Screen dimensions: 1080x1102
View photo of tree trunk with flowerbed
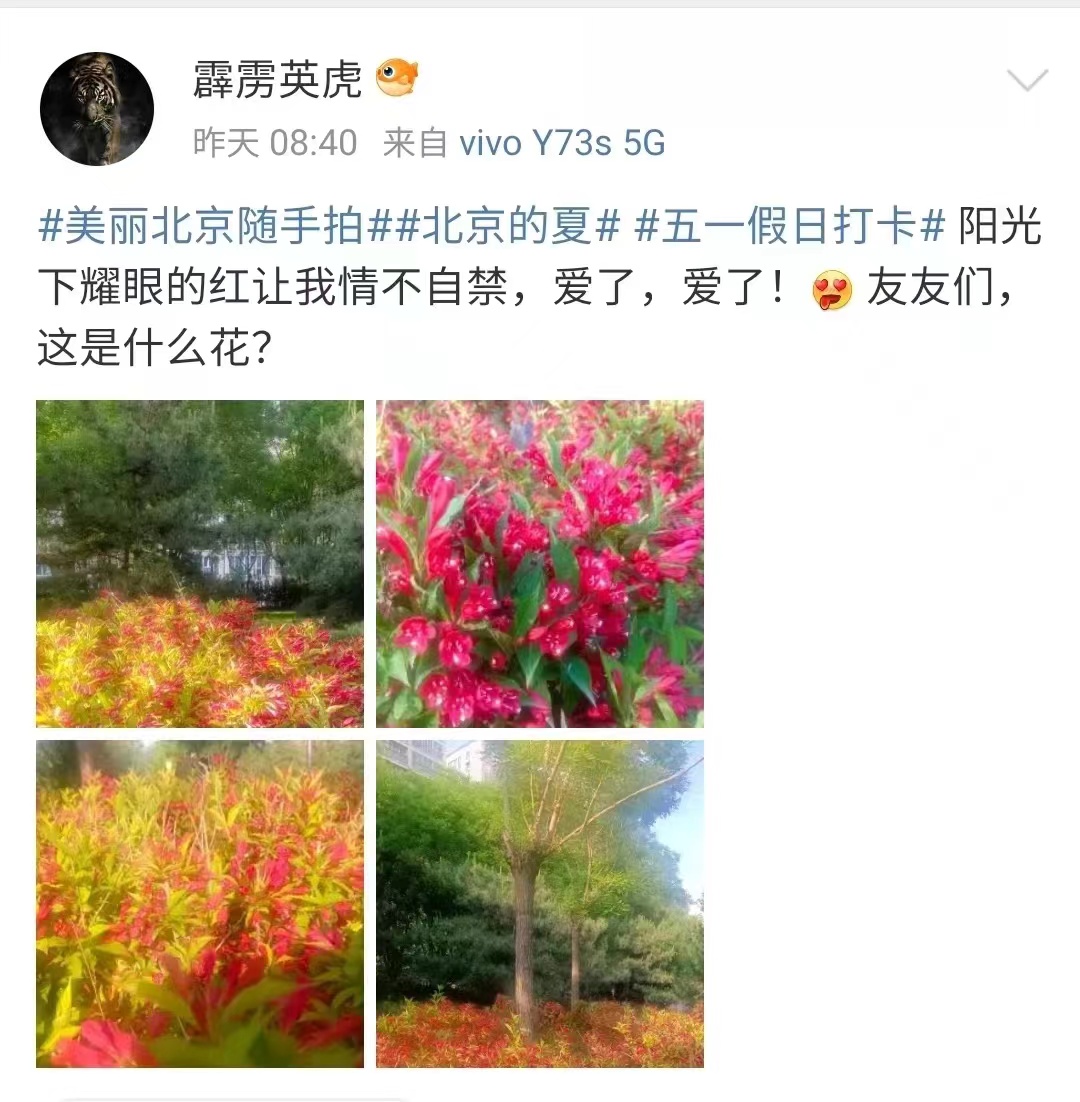point(540,903)
